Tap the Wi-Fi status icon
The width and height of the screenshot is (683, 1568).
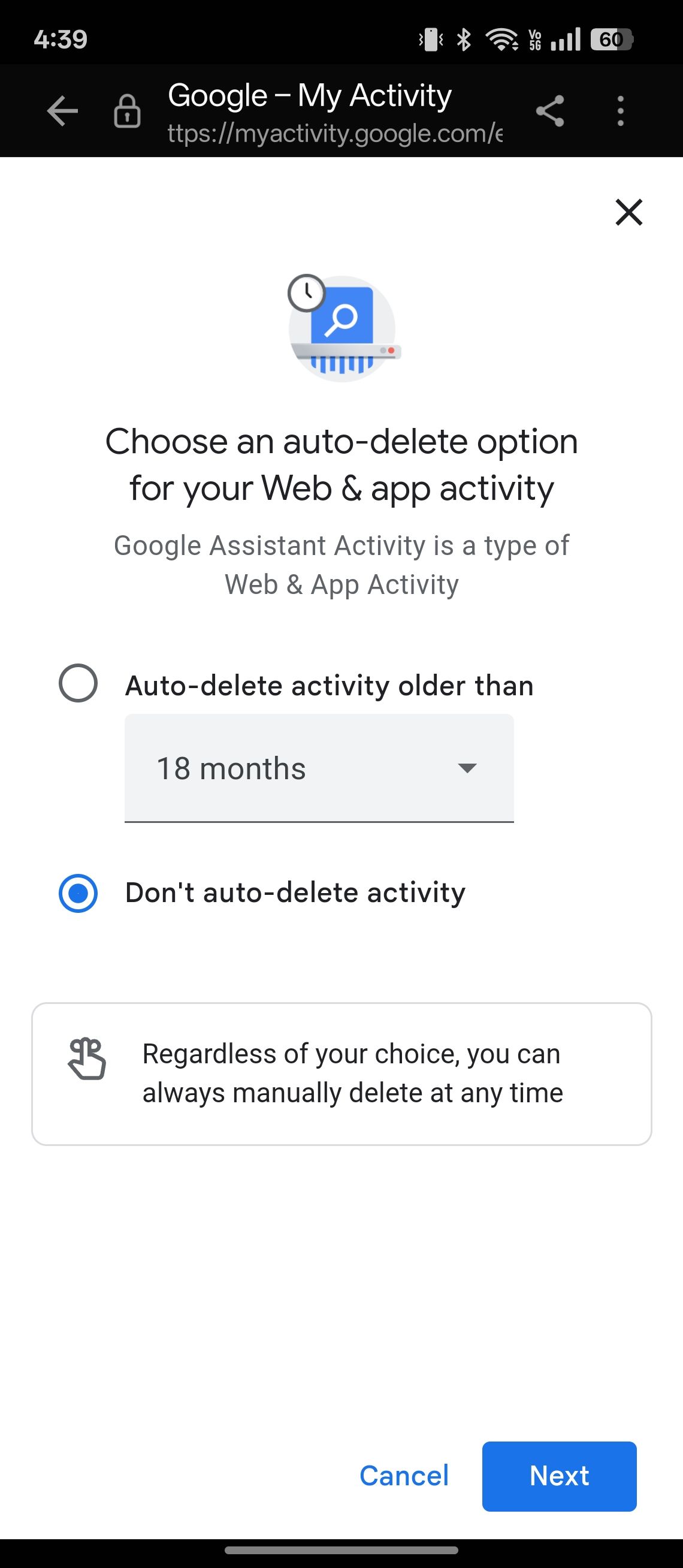coord(503,39)
